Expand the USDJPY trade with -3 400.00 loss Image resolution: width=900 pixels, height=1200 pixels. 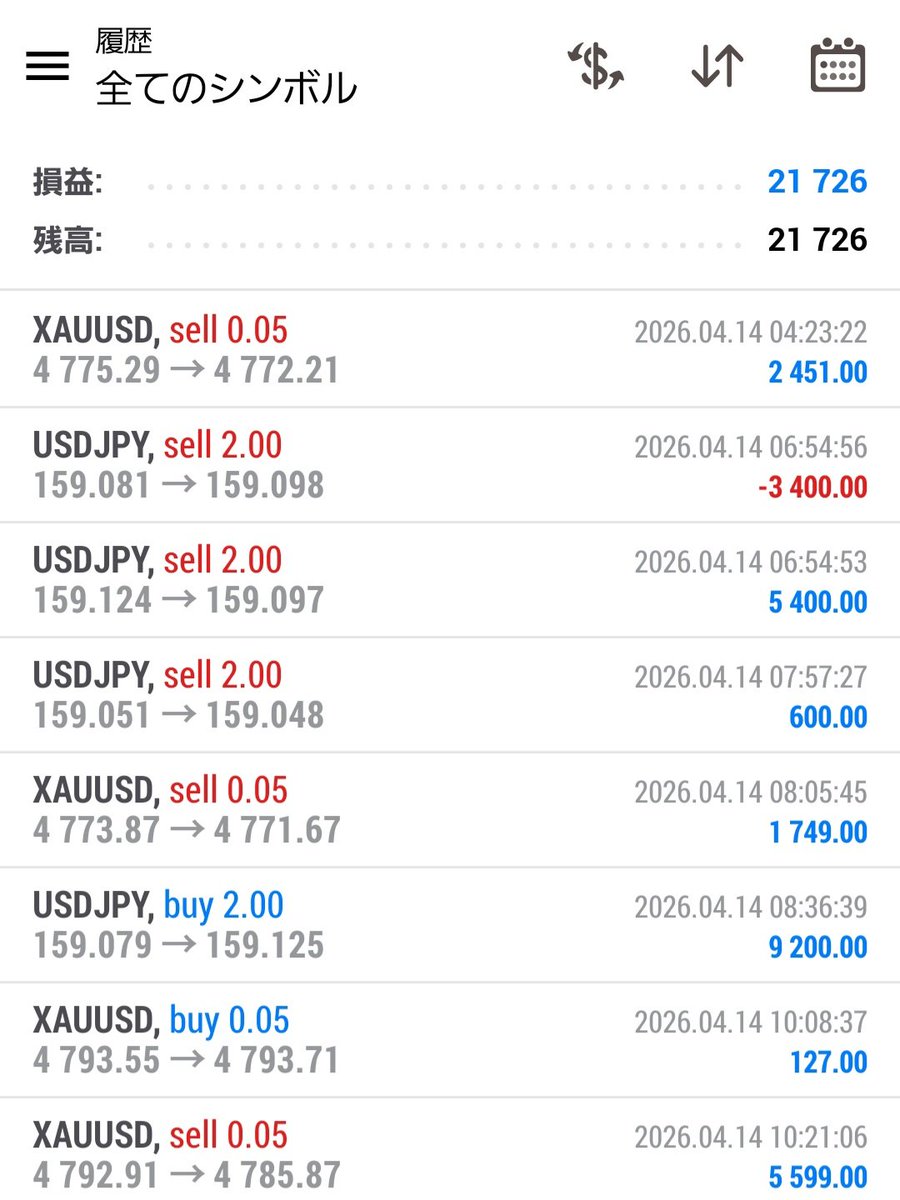click(450, 465)
